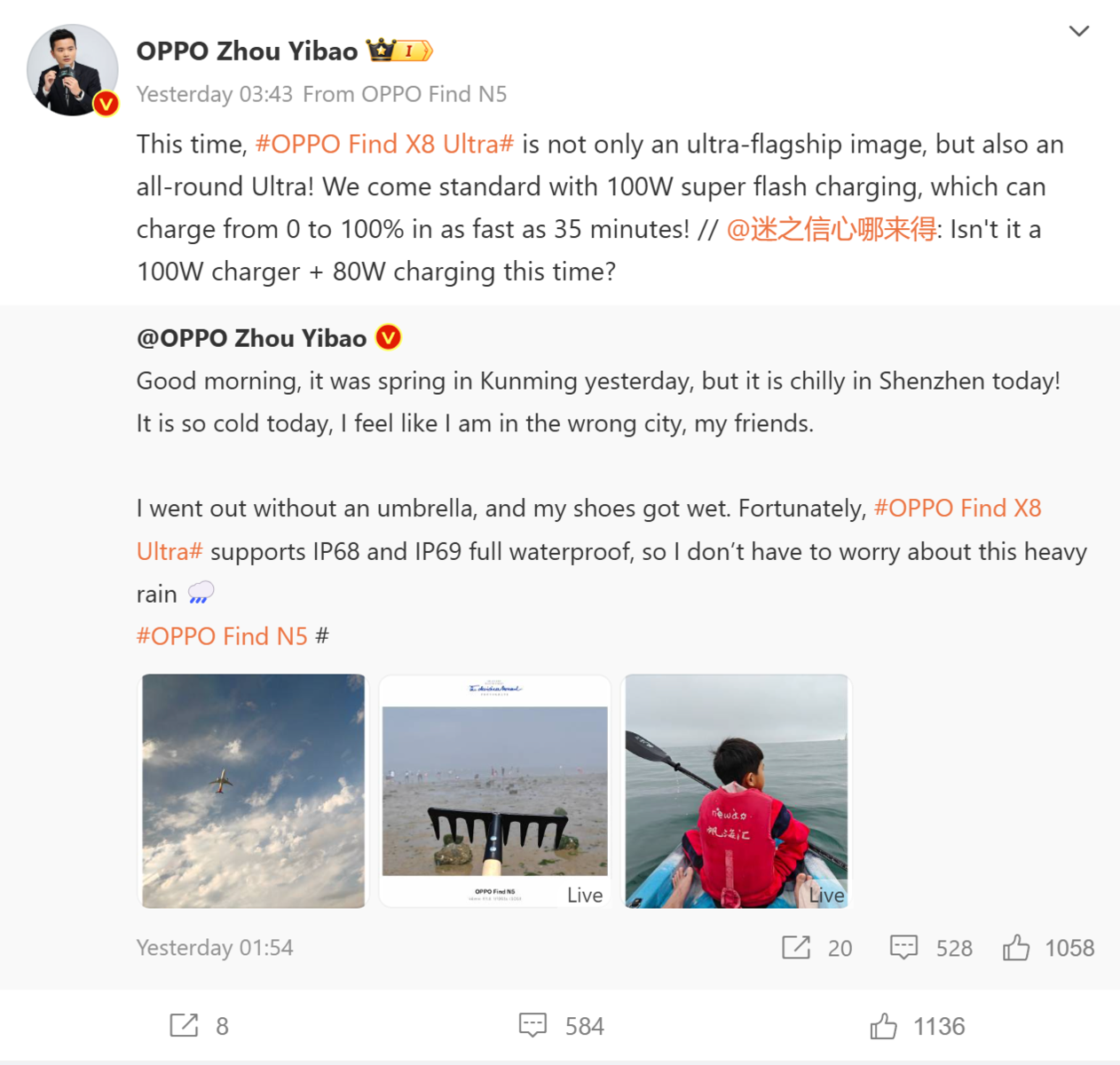
Task: Expand the post options chevron
Action: point(1078,31)
